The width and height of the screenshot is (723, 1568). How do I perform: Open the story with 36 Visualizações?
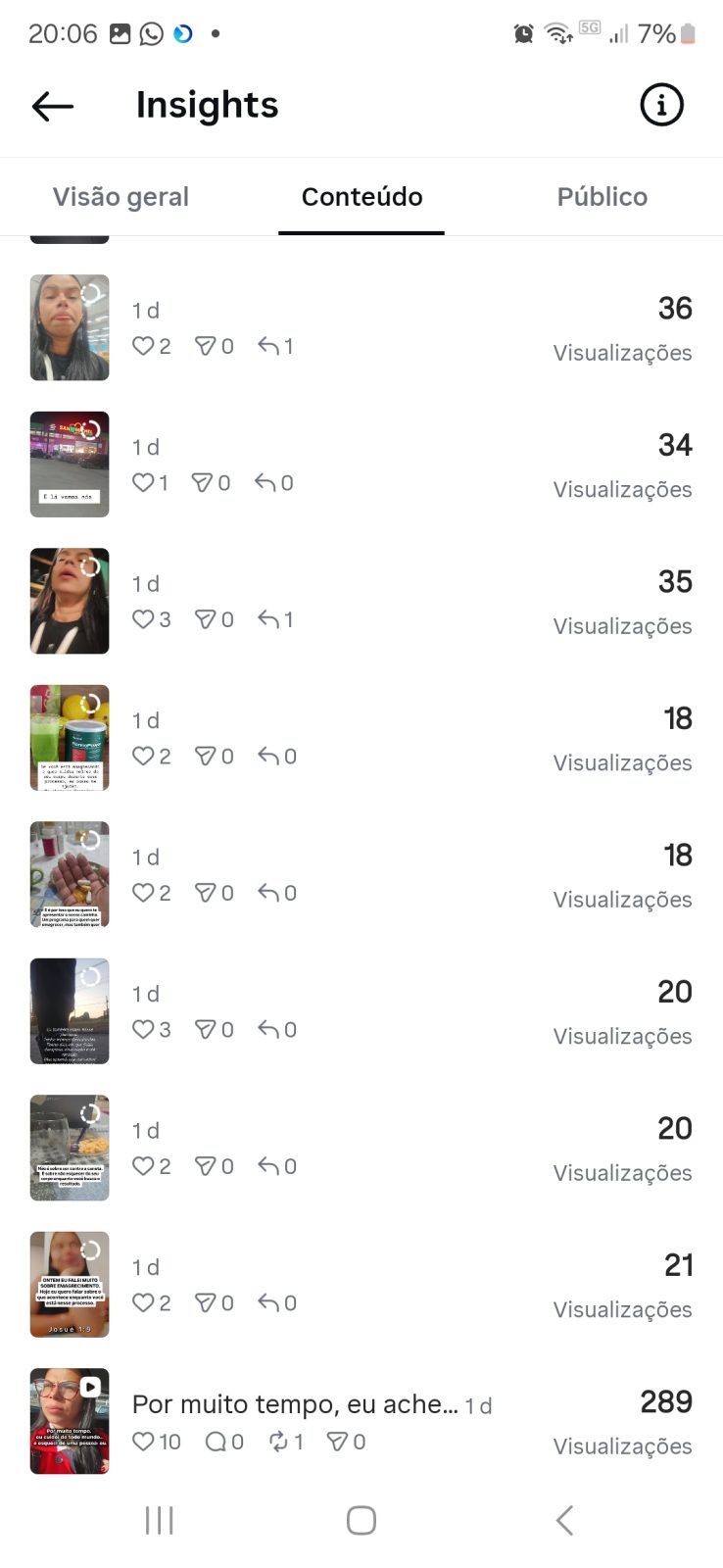coord(361,327)
